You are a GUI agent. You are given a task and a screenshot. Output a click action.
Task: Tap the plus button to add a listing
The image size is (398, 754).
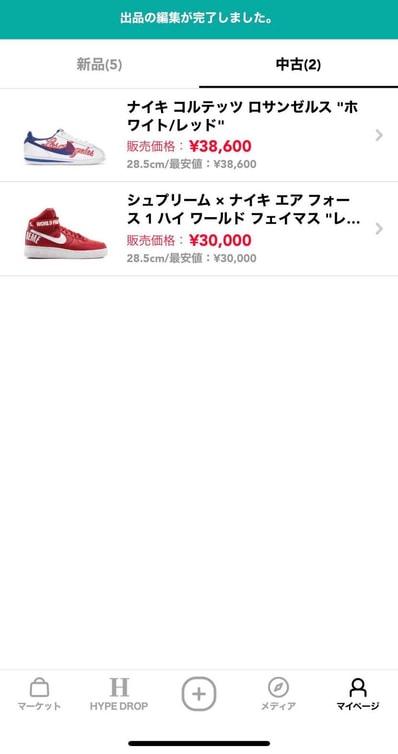coord(199,694)
